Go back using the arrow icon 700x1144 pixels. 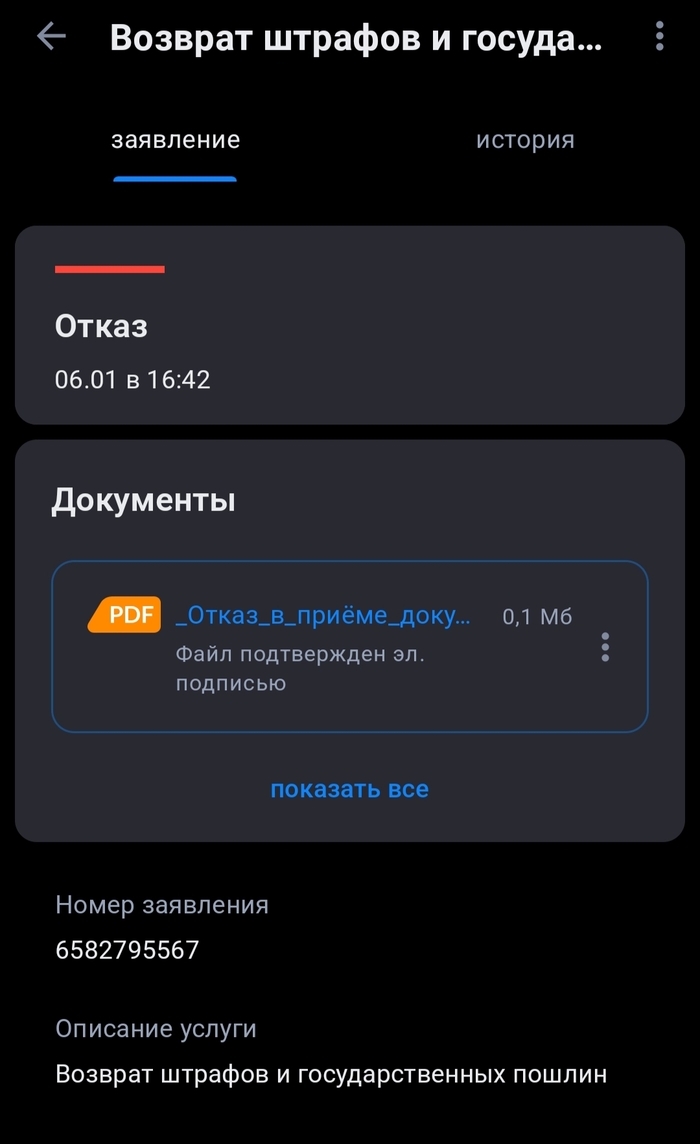tap(51, 37)
